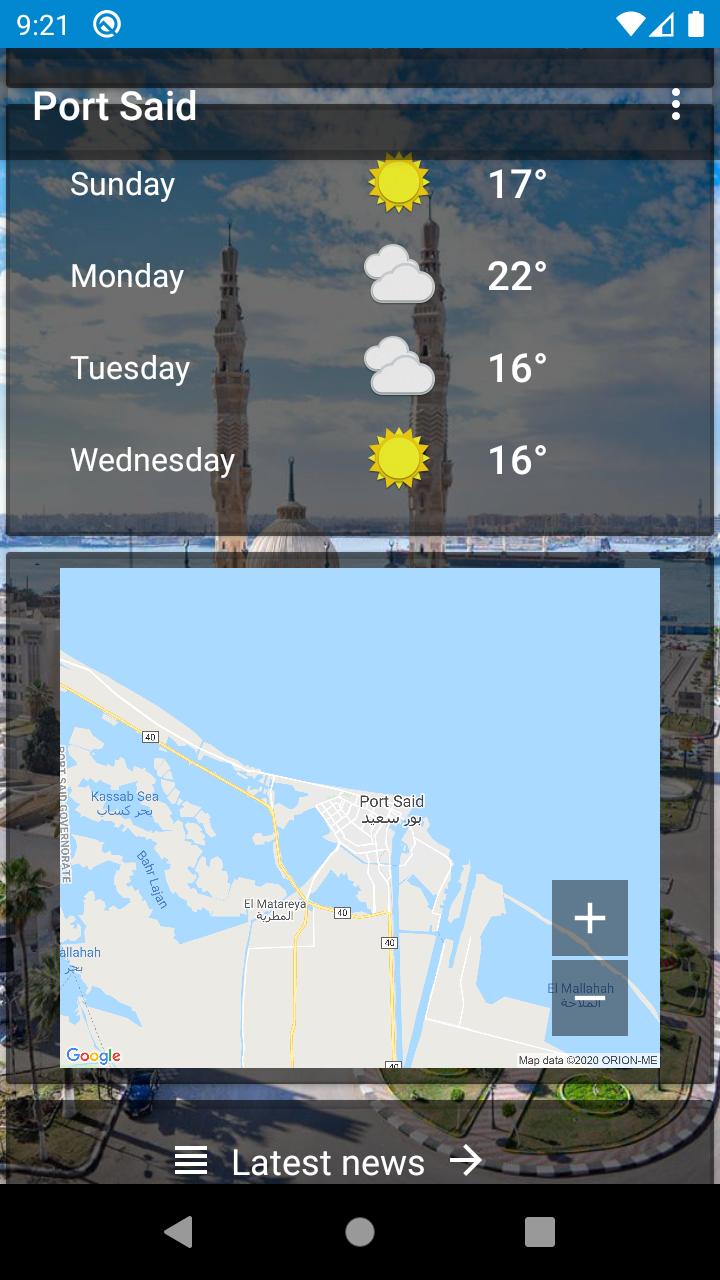Image resolution: width=720 pixels, height=1280 pixels.
Task: Tap the sunny weather icon for Wednesday
Action: click(x=400, y=460)
